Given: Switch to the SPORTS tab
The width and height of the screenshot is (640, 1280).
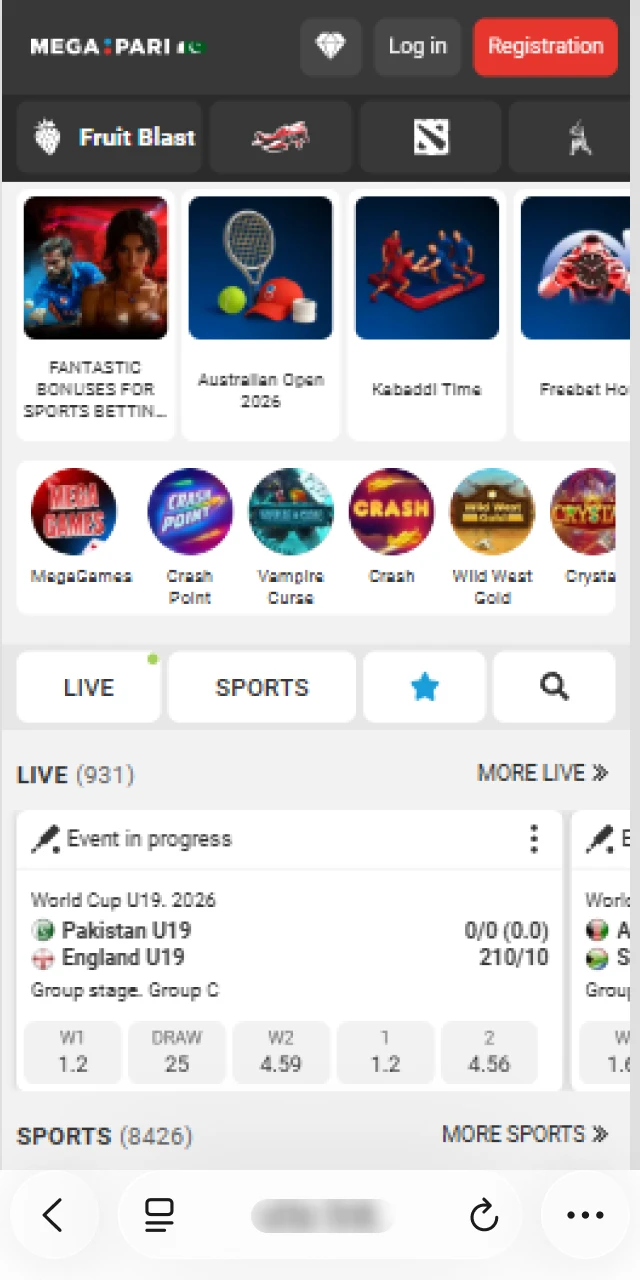Looking at the screenshot, I should 262,687.
